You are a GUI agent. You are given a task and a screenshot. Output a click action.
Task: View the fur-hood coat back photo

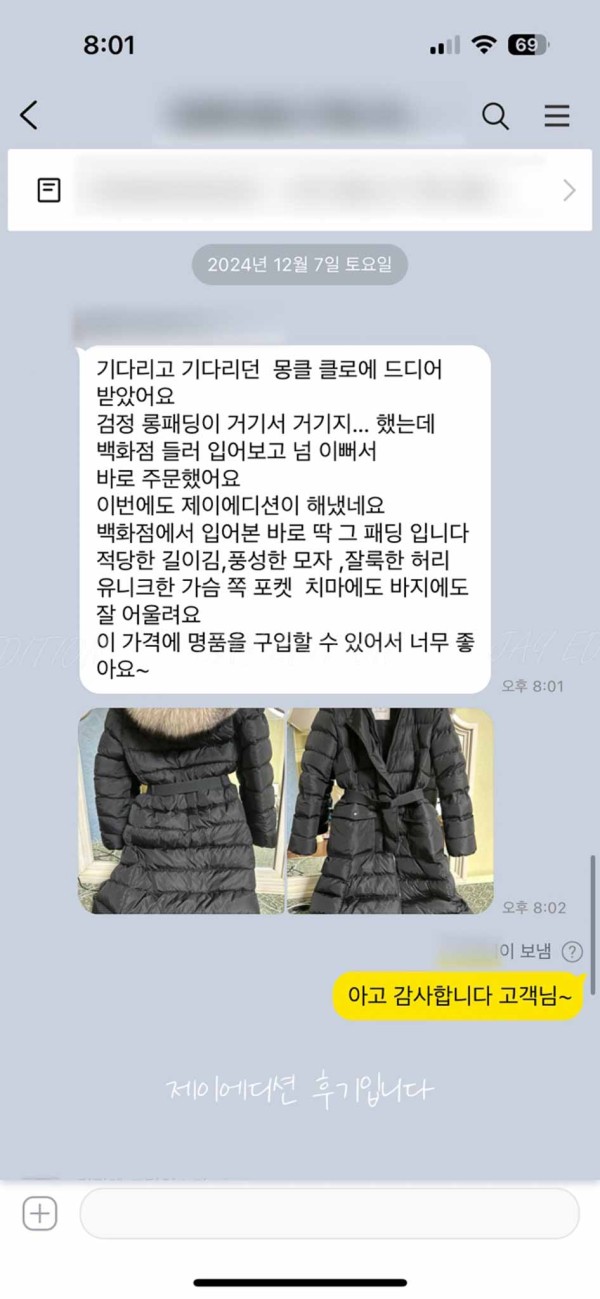[181, 810]
